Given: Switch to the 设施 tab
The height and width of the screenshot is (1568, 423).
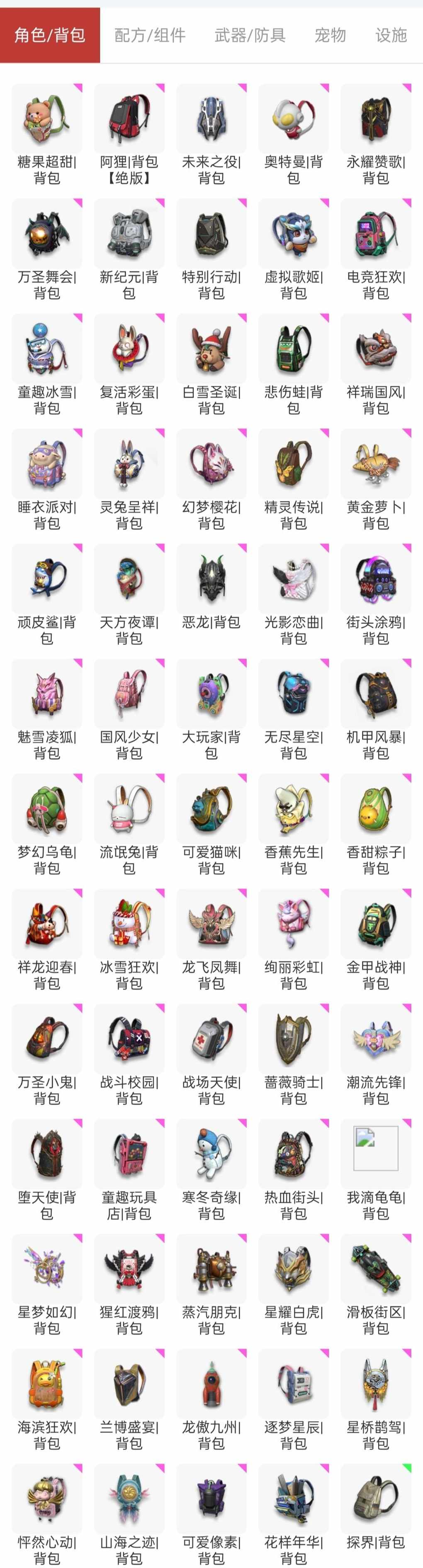Looking at the screenshot, I should (x=391, y=35).
